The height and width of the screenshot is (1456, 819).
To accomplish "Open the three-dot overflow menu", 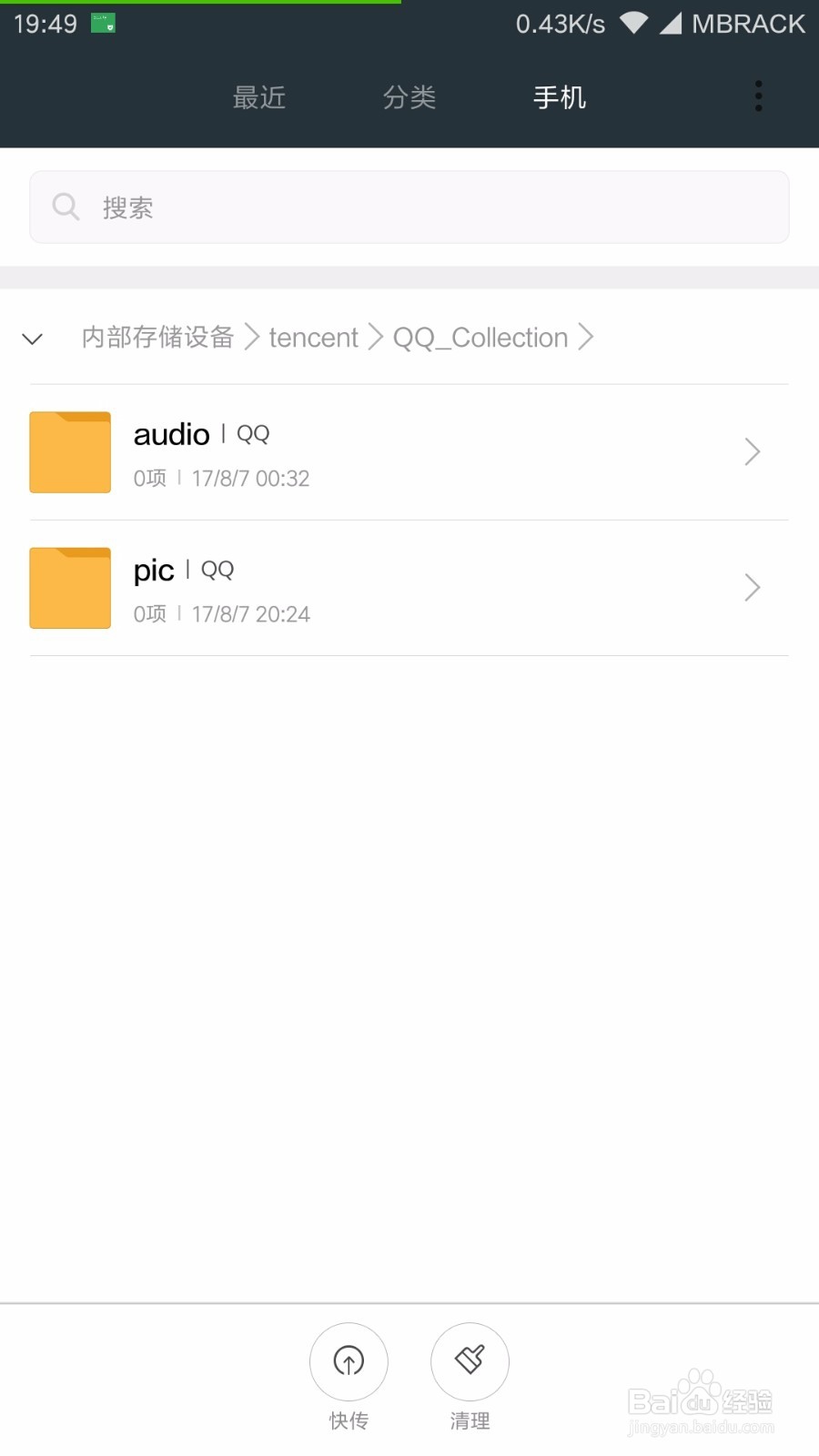I will 758,95.
